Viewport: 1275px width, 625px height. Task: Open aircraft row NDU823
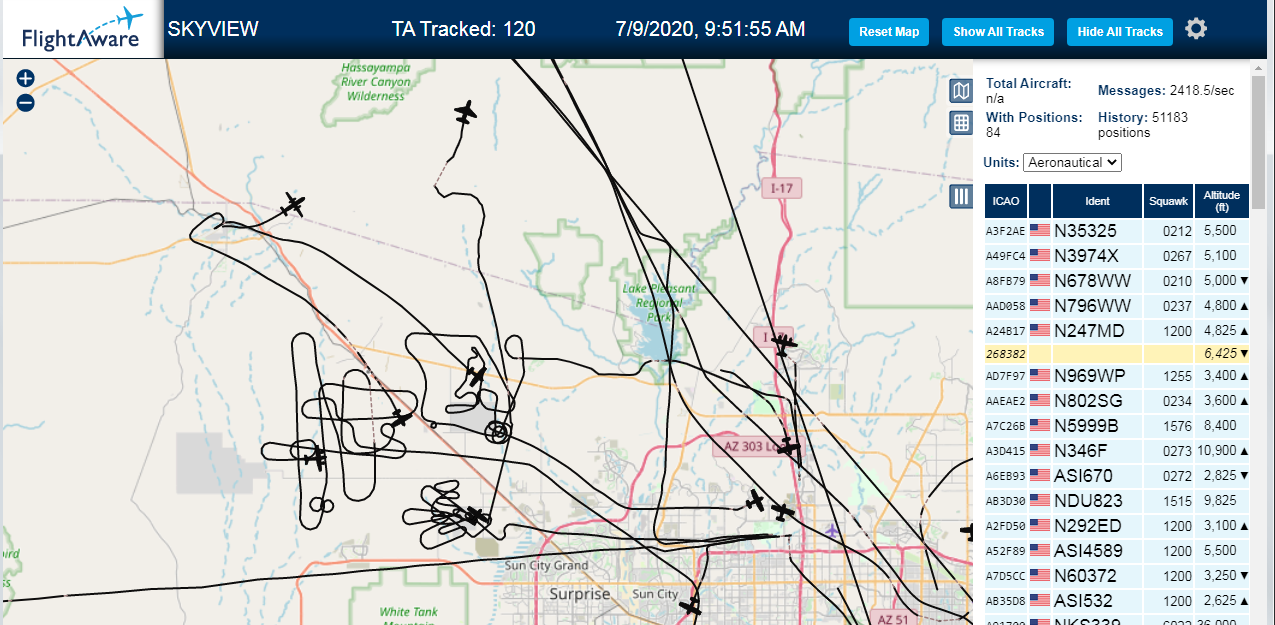(1117, 501)
